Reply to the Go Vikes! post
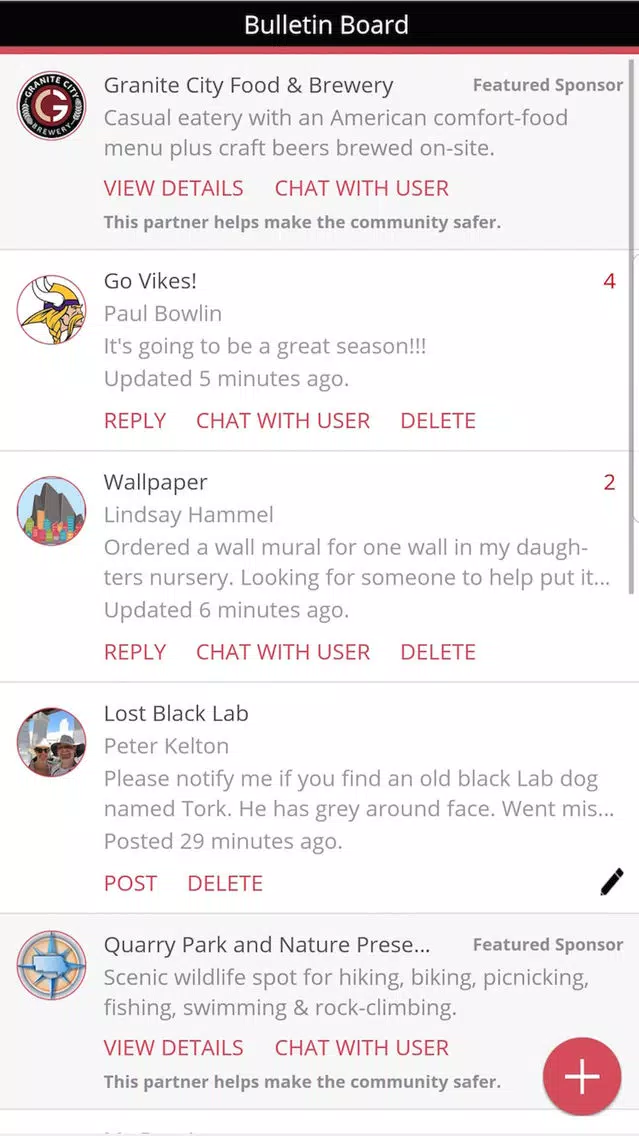The image size is (639, 1136). (x=135, y=421)
